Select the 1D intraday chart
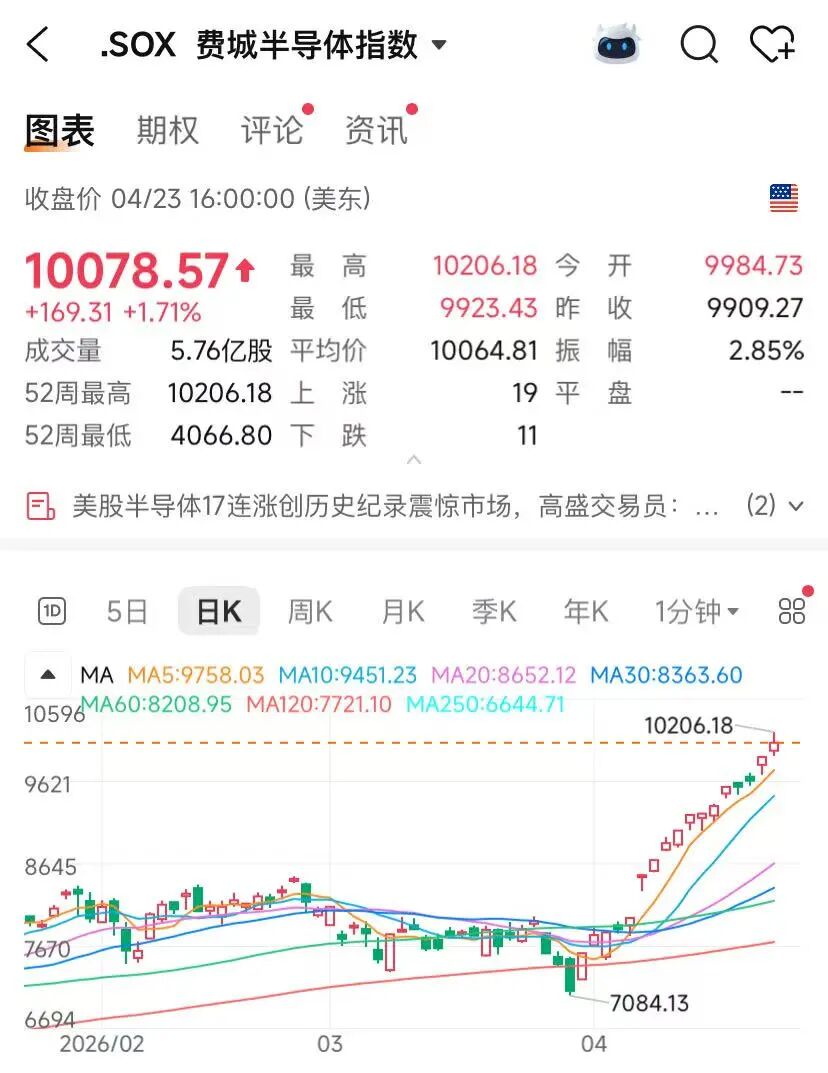 (51, 611)
